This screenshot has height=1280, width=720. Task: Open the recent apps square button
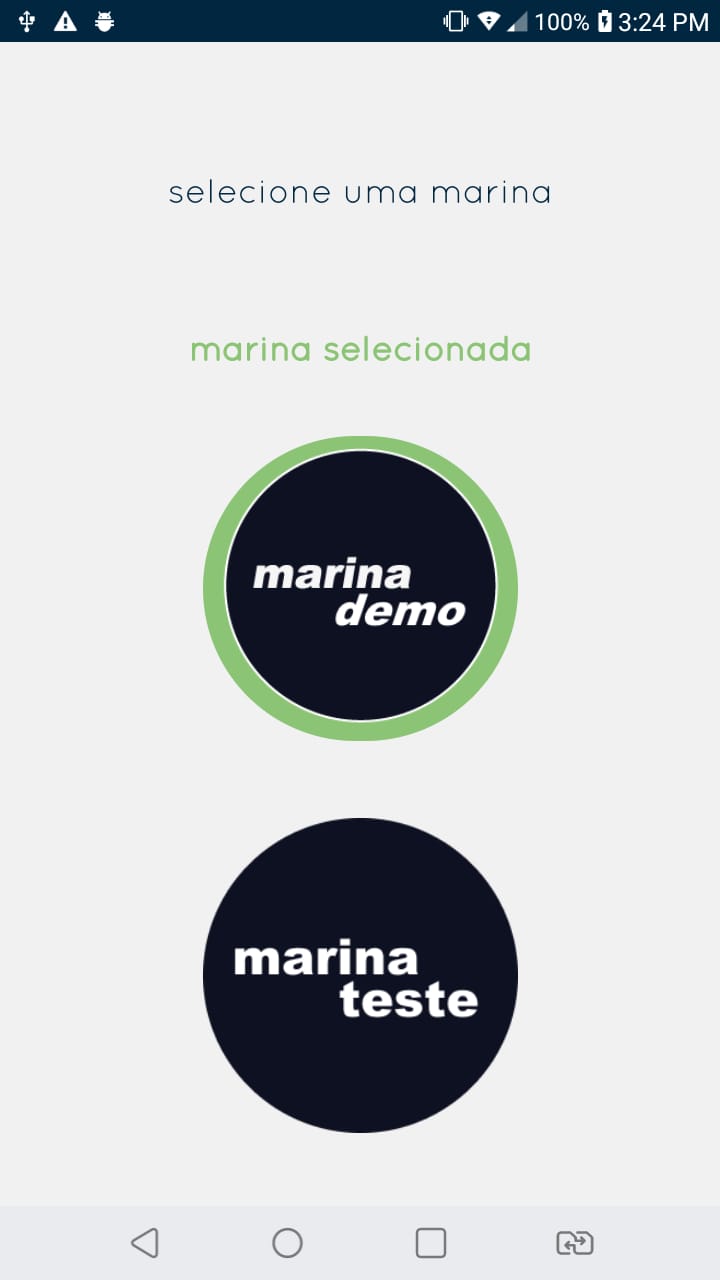coord(430,1242)
